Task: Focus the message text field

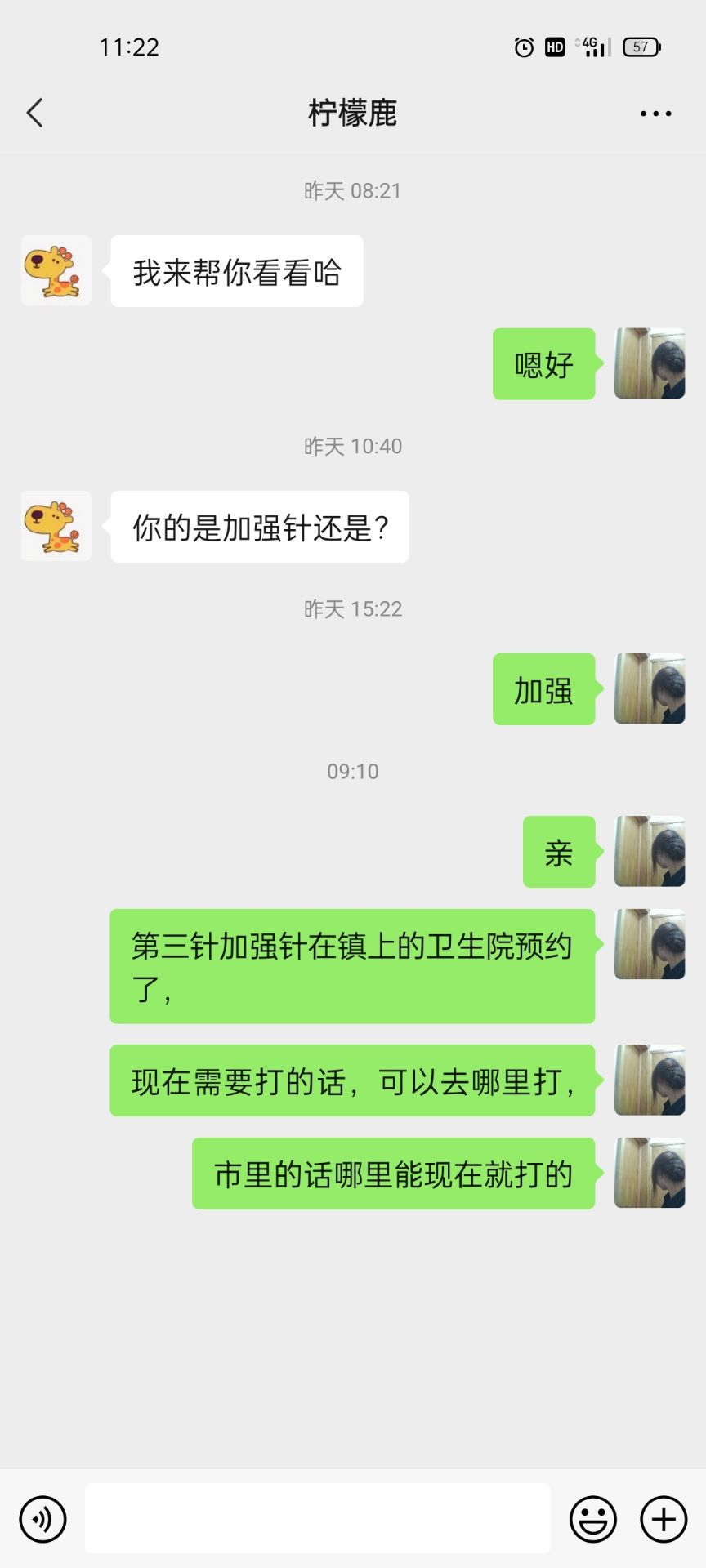Action: tap(317, 1518)
